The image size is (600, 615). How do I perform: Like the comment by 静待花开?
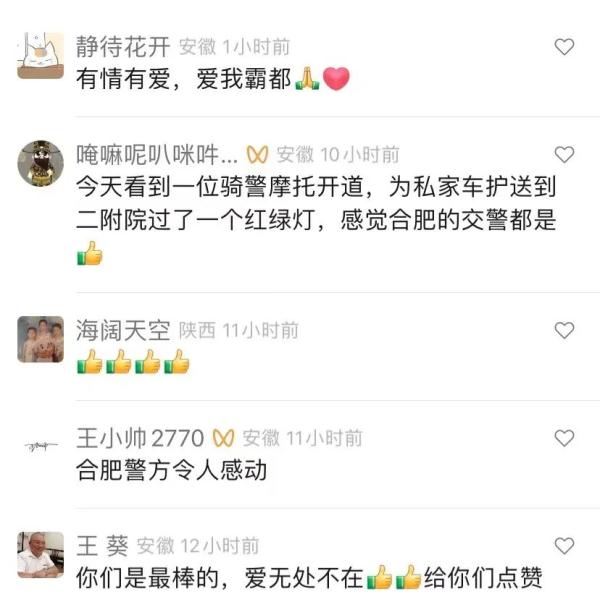565,46
